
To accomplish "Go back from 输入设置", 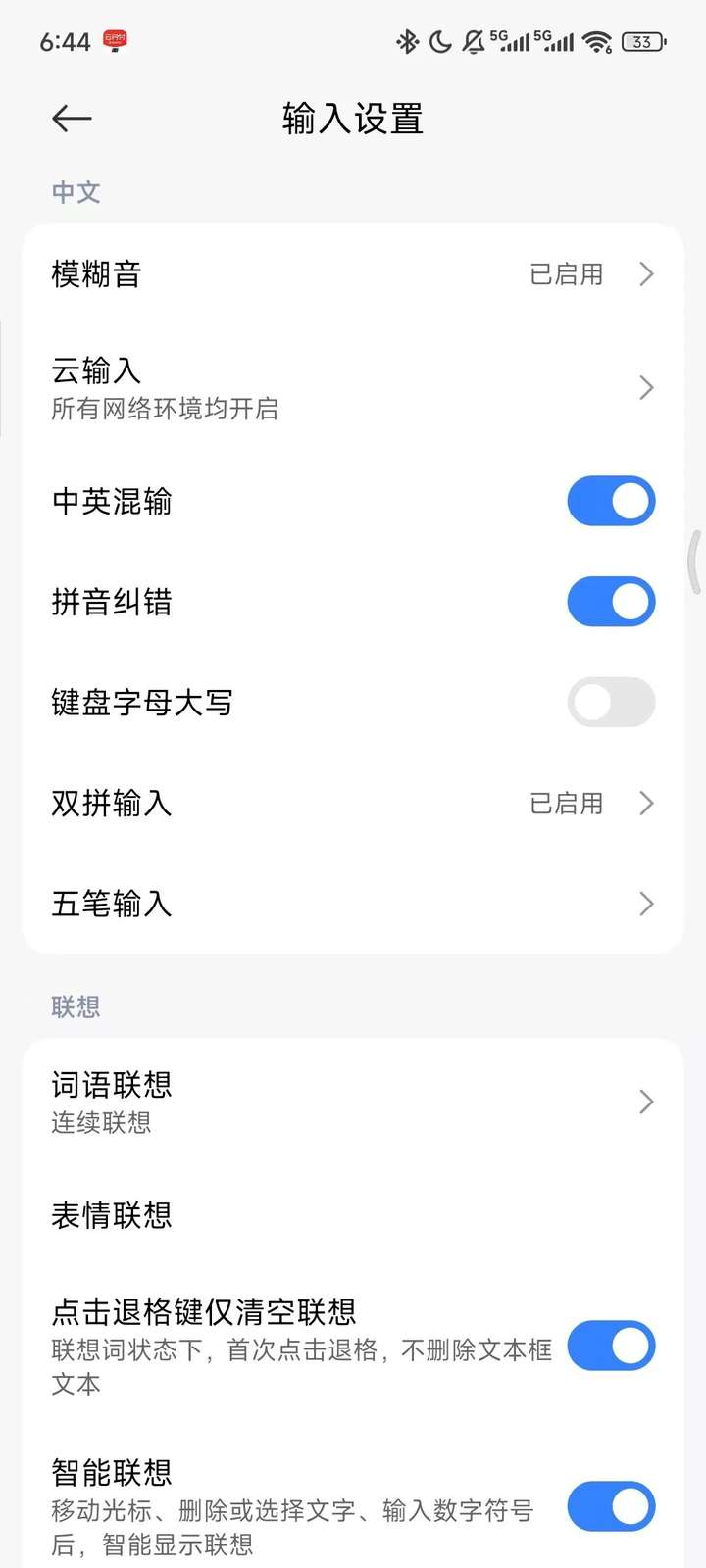I will pyautogui.click(x=72, y=119).
